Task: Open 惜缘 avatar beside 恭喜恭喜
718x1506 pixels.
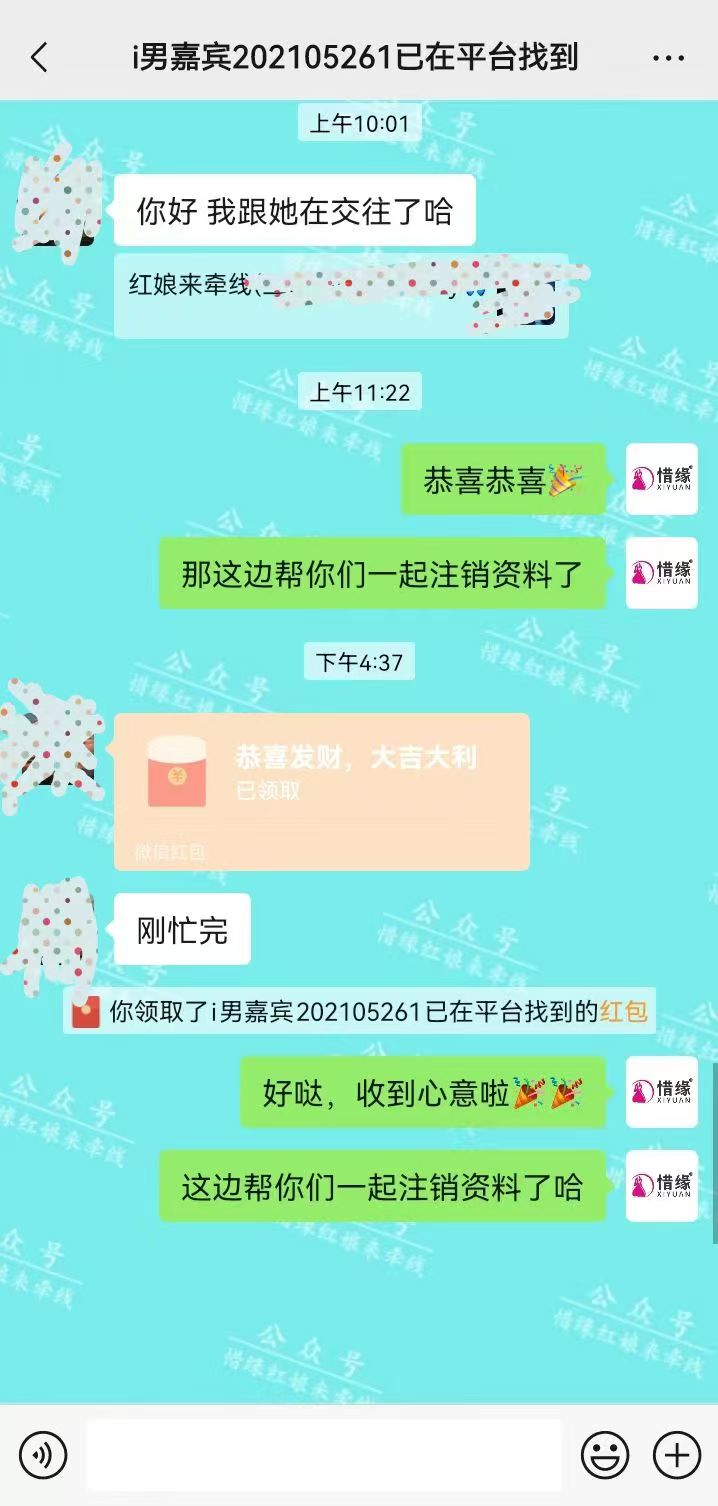Action: coord(661,480)
